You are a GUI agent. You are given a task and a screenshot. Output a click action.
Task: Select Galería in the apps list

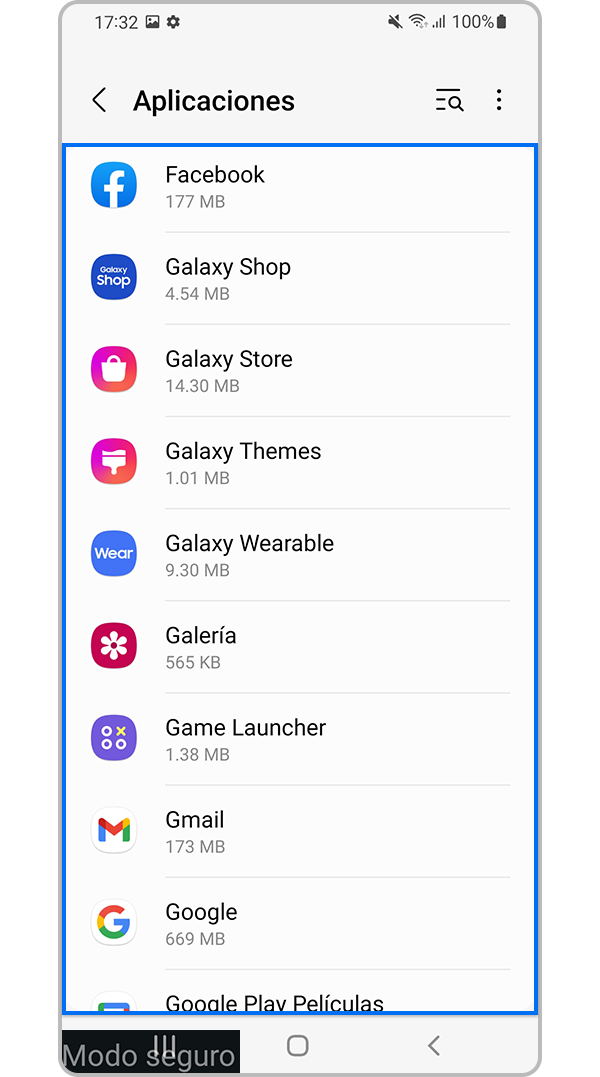tap(300, 646)
